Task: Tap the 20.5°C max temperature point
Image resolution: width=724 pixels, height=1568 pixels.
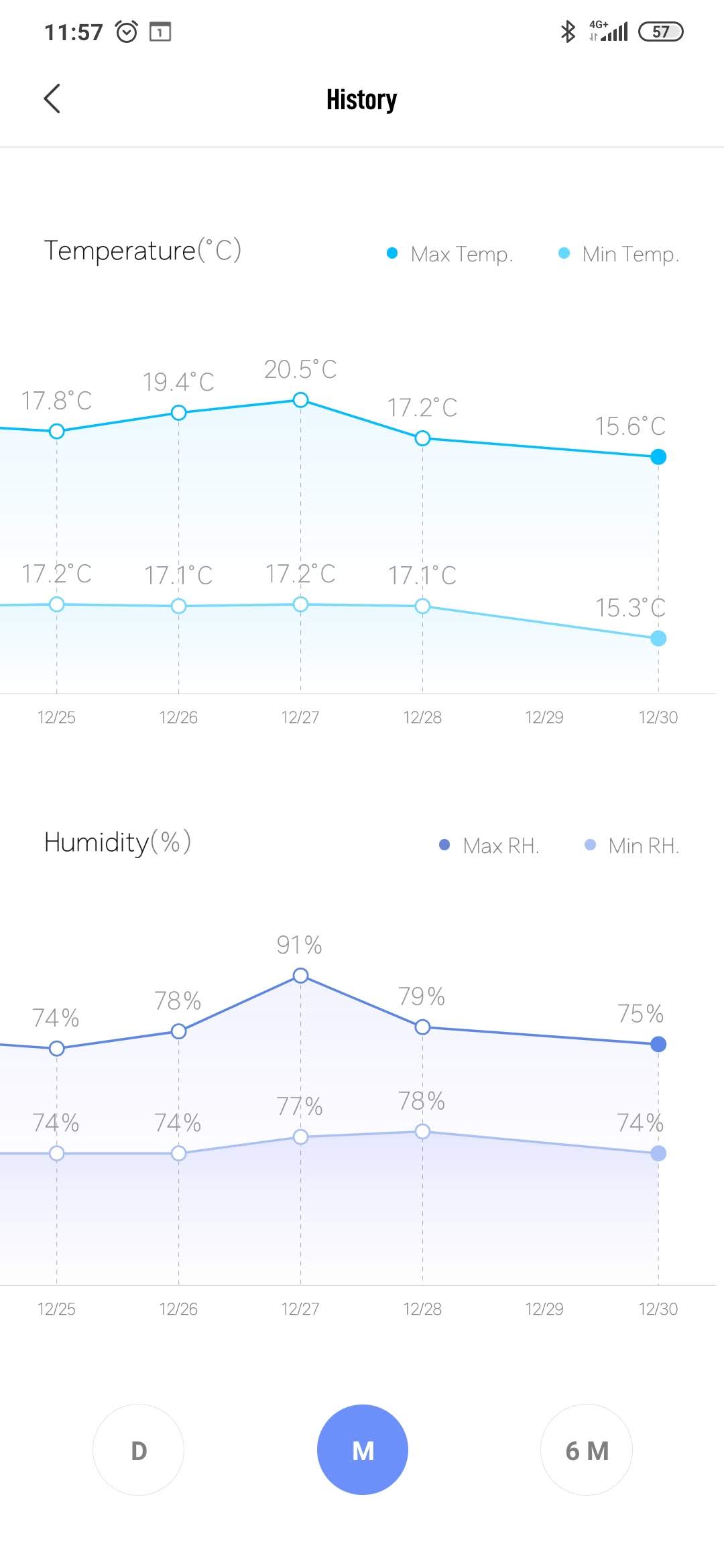Action: click(300, 400)
